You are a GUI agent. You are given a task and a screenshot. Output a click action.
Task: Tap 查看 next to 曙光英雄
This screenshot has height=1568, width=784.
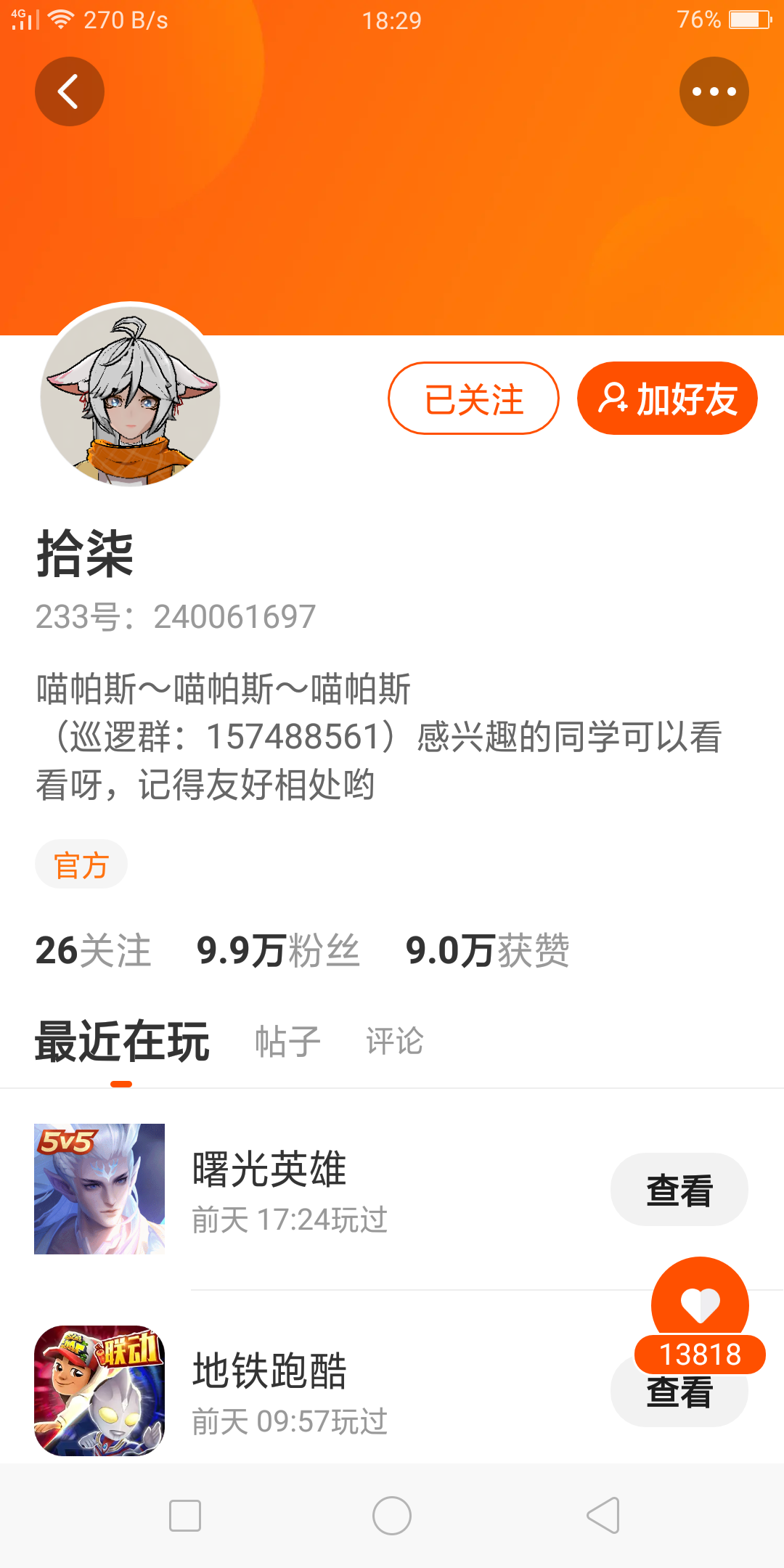pos(679,1190)
